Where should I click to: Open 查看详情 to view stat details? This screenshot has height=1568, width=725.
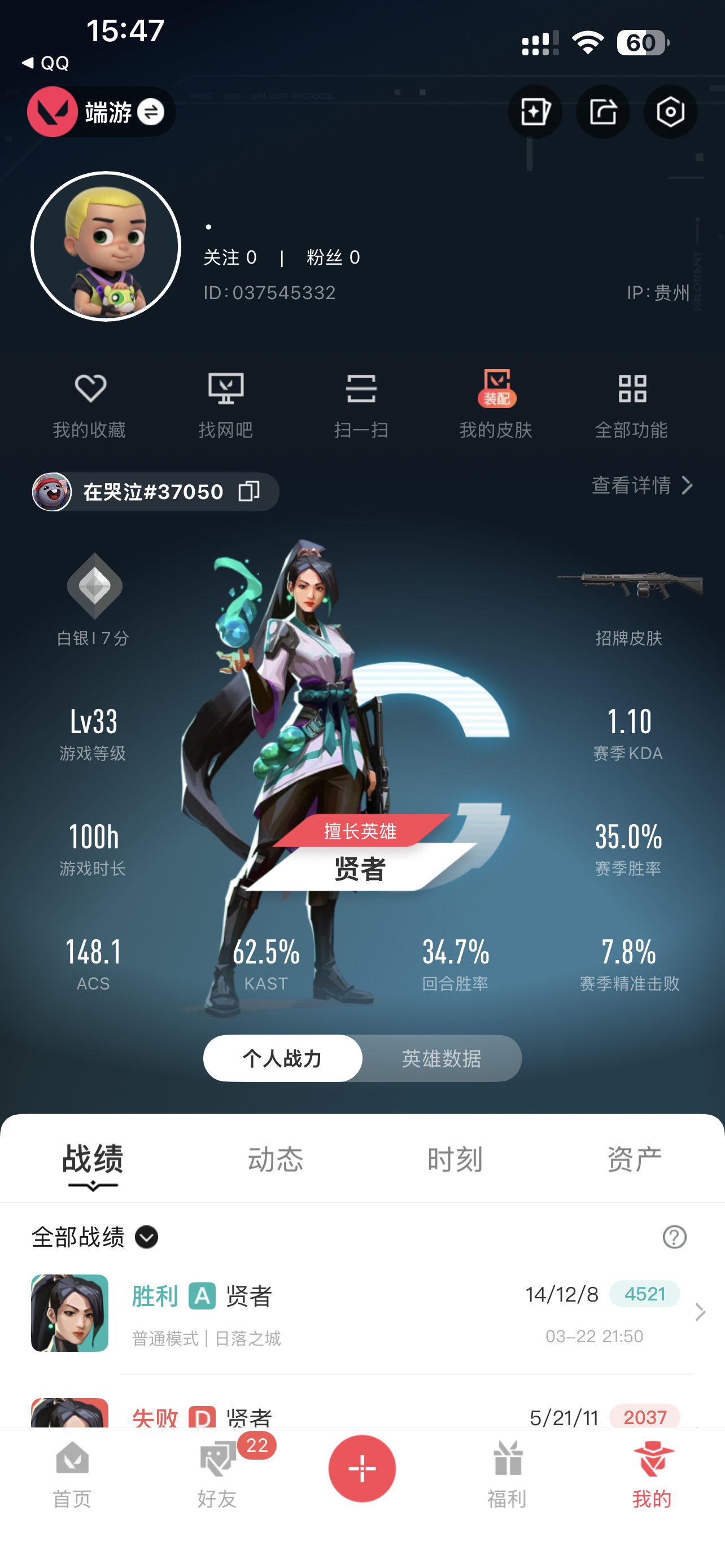click(641, 485)
